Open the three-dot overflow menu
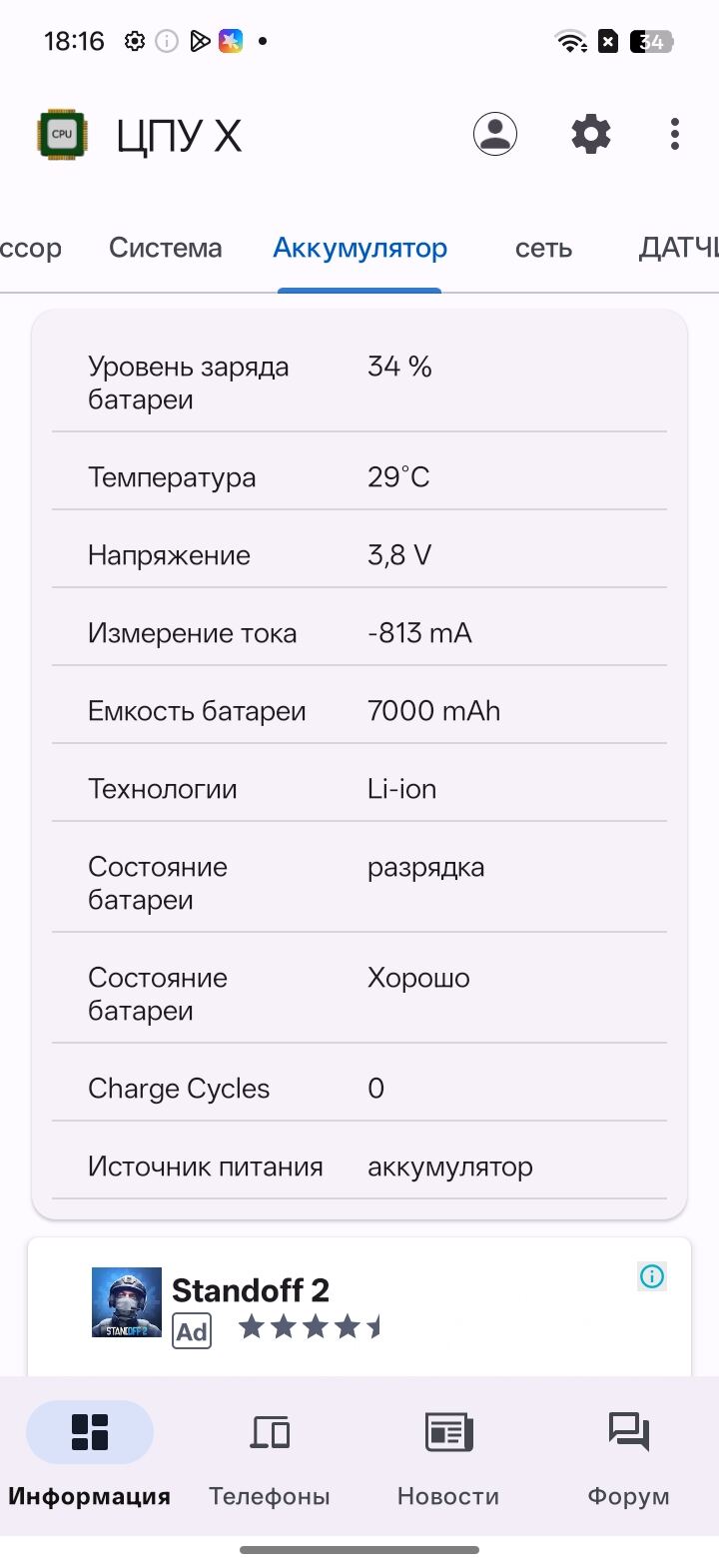 tap(675, 133)
